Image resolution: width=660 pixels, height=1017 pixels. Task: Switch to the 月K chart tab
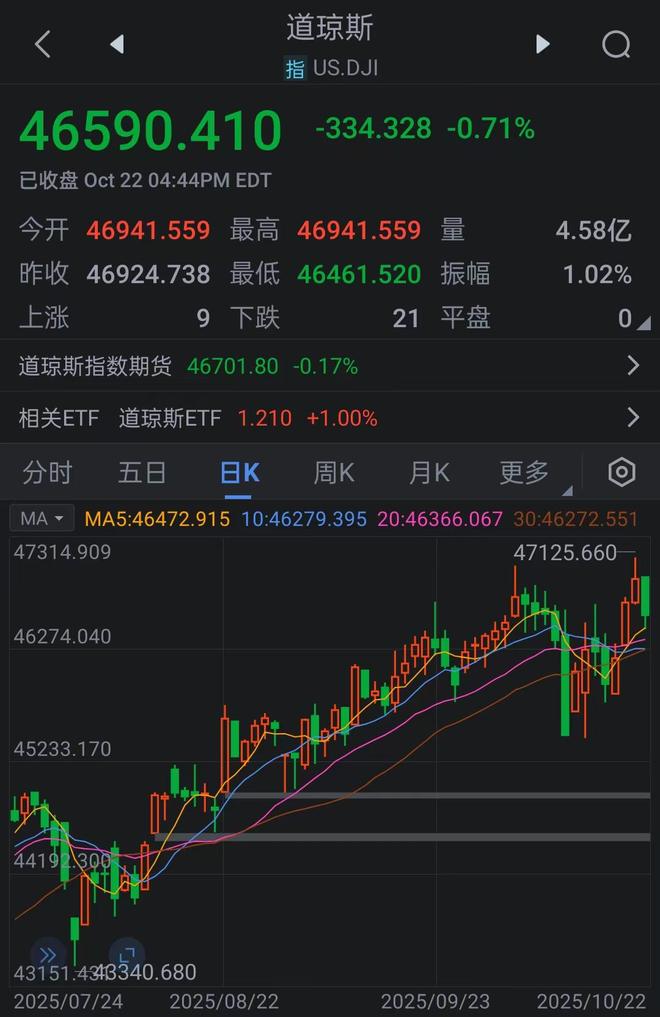pyautogui.click(x=429, y=473)
